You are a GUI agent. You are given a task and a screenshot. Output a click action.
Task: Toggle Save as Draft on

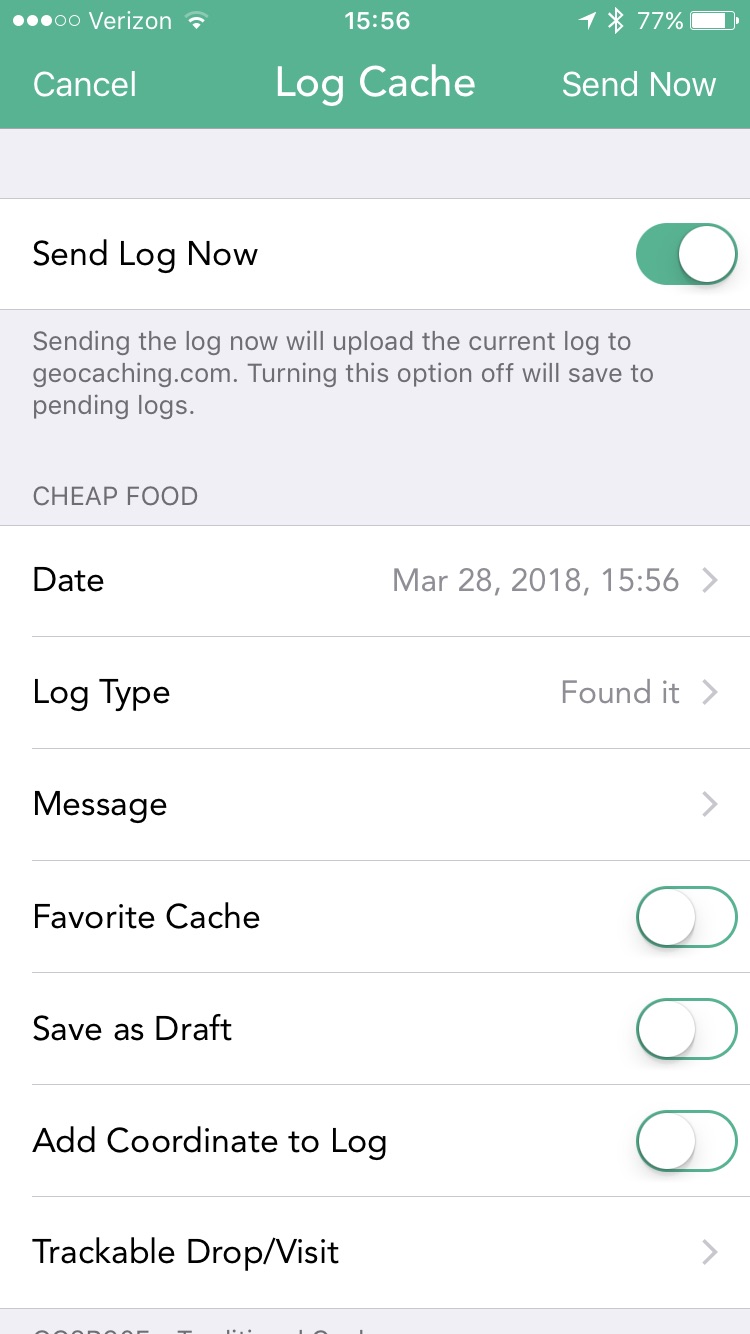tap(686, 1029)
